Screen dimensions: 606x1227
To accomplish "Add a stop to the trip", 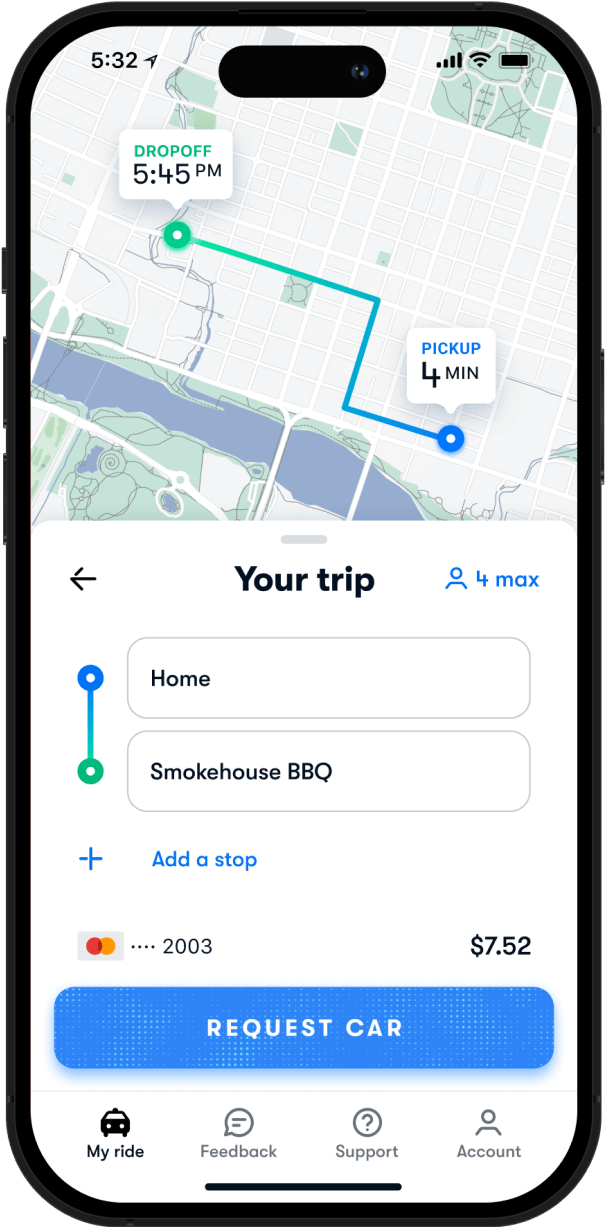I will 204,859.
